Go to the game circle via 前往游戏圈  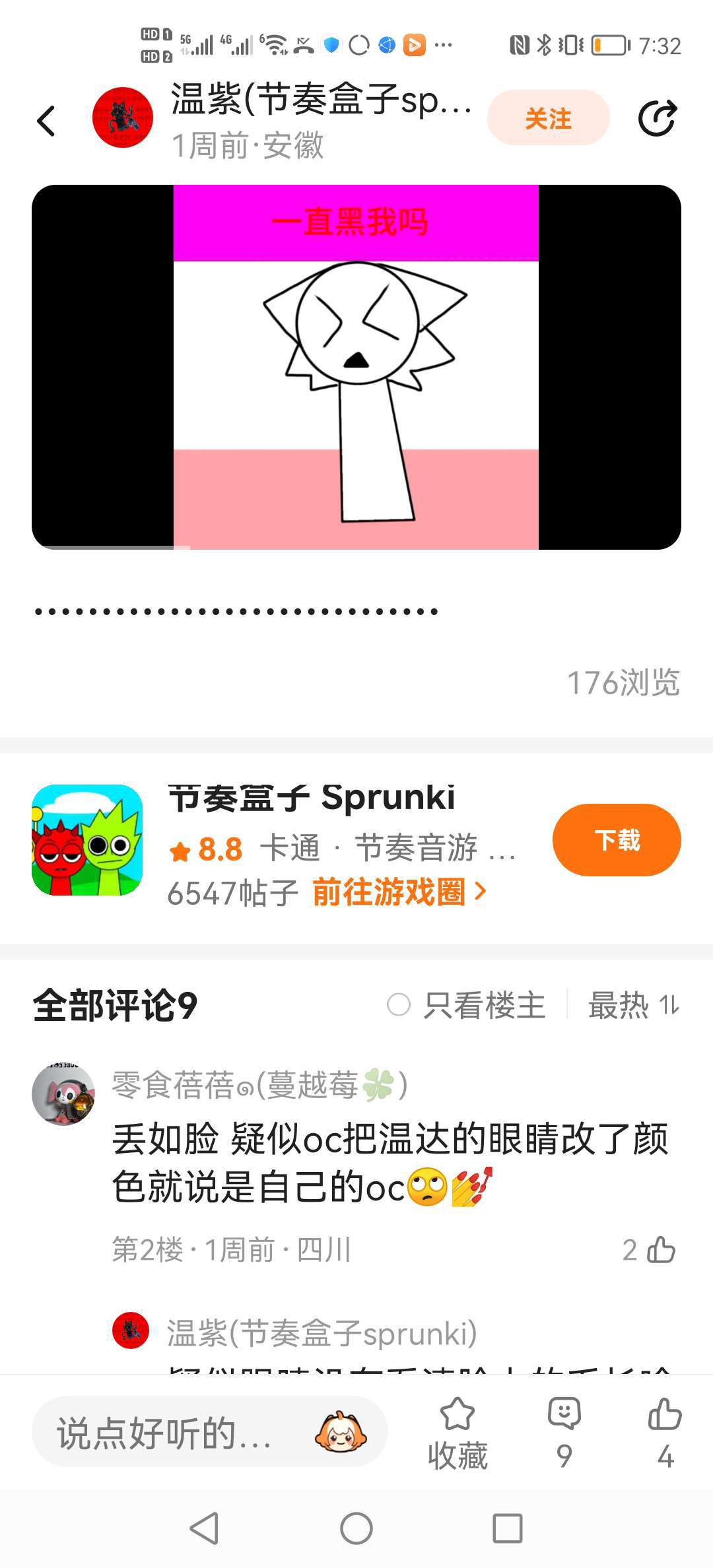point(399,892)
